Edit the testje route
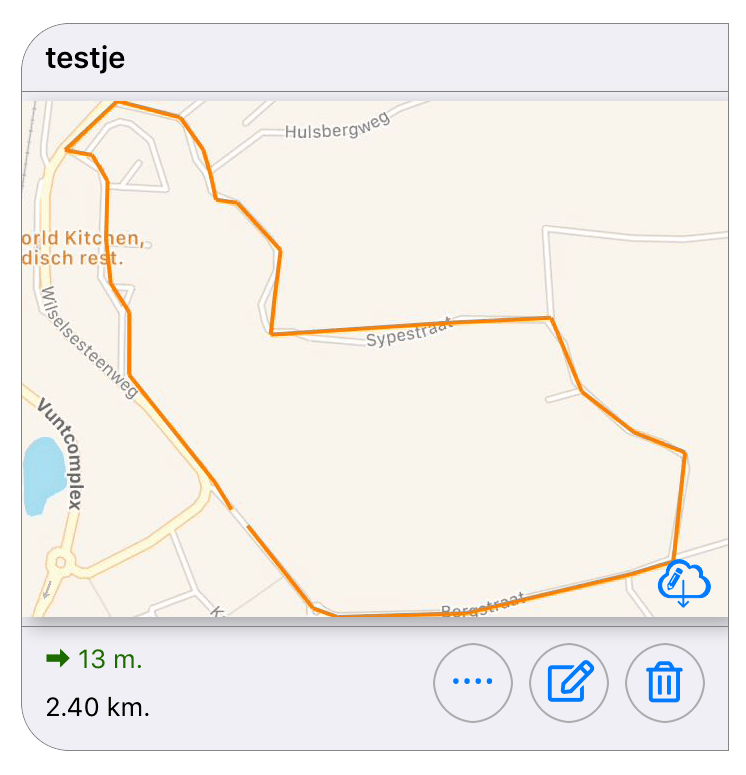 (x=569, y=683)
